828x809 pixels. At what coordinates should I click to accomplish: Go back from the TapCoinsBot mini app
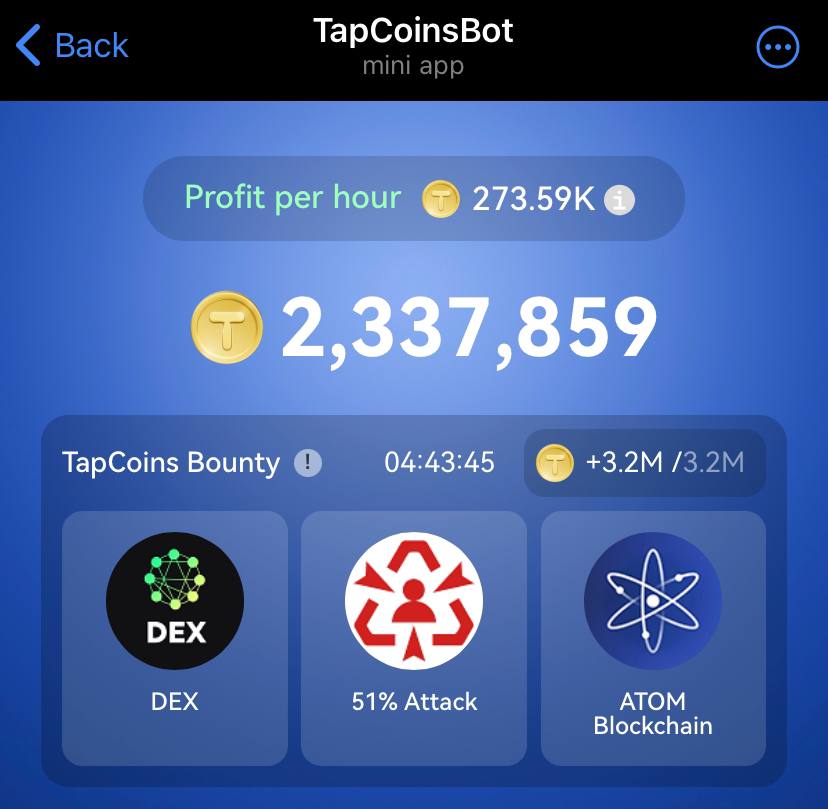coord(72,46)
